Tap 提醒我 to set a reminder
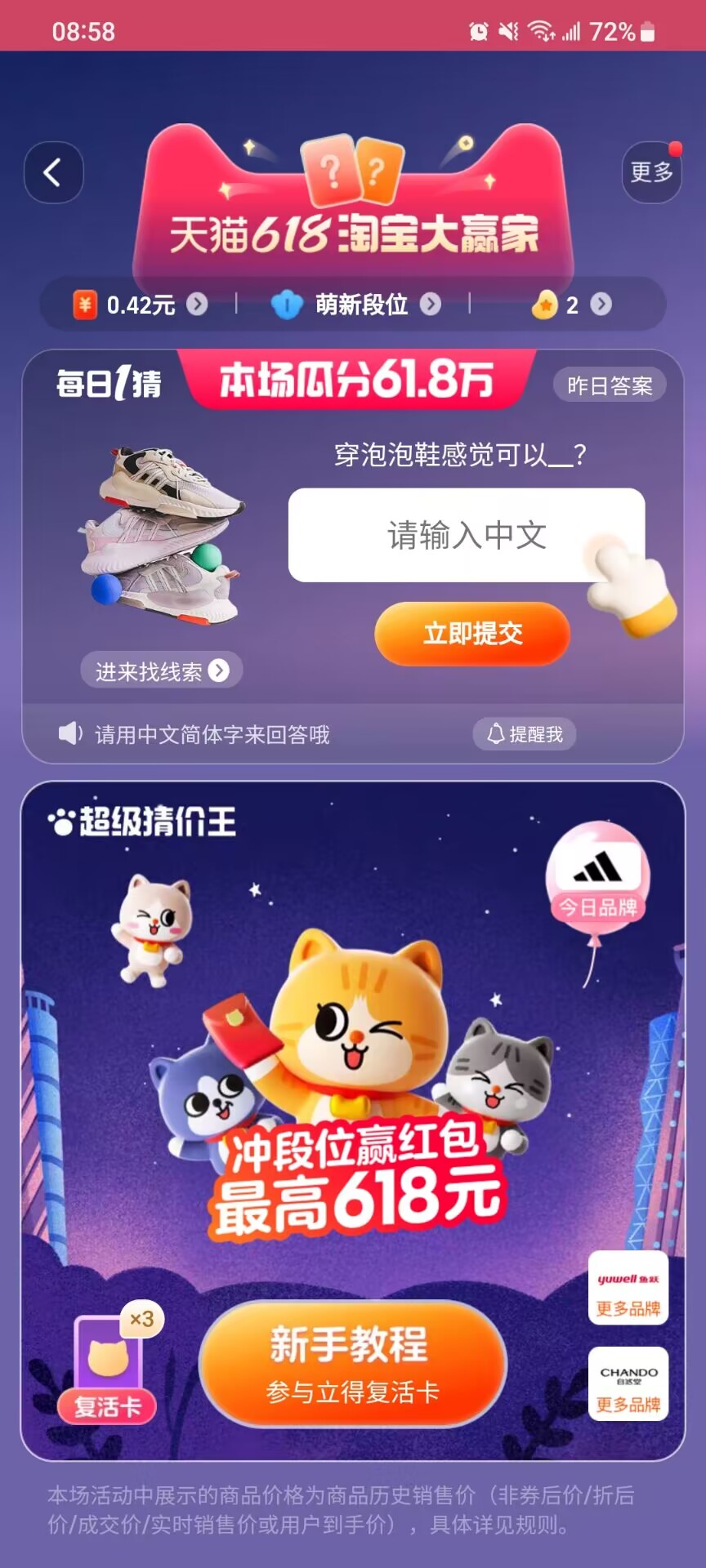706x1568 pixels. pos(525,734)
